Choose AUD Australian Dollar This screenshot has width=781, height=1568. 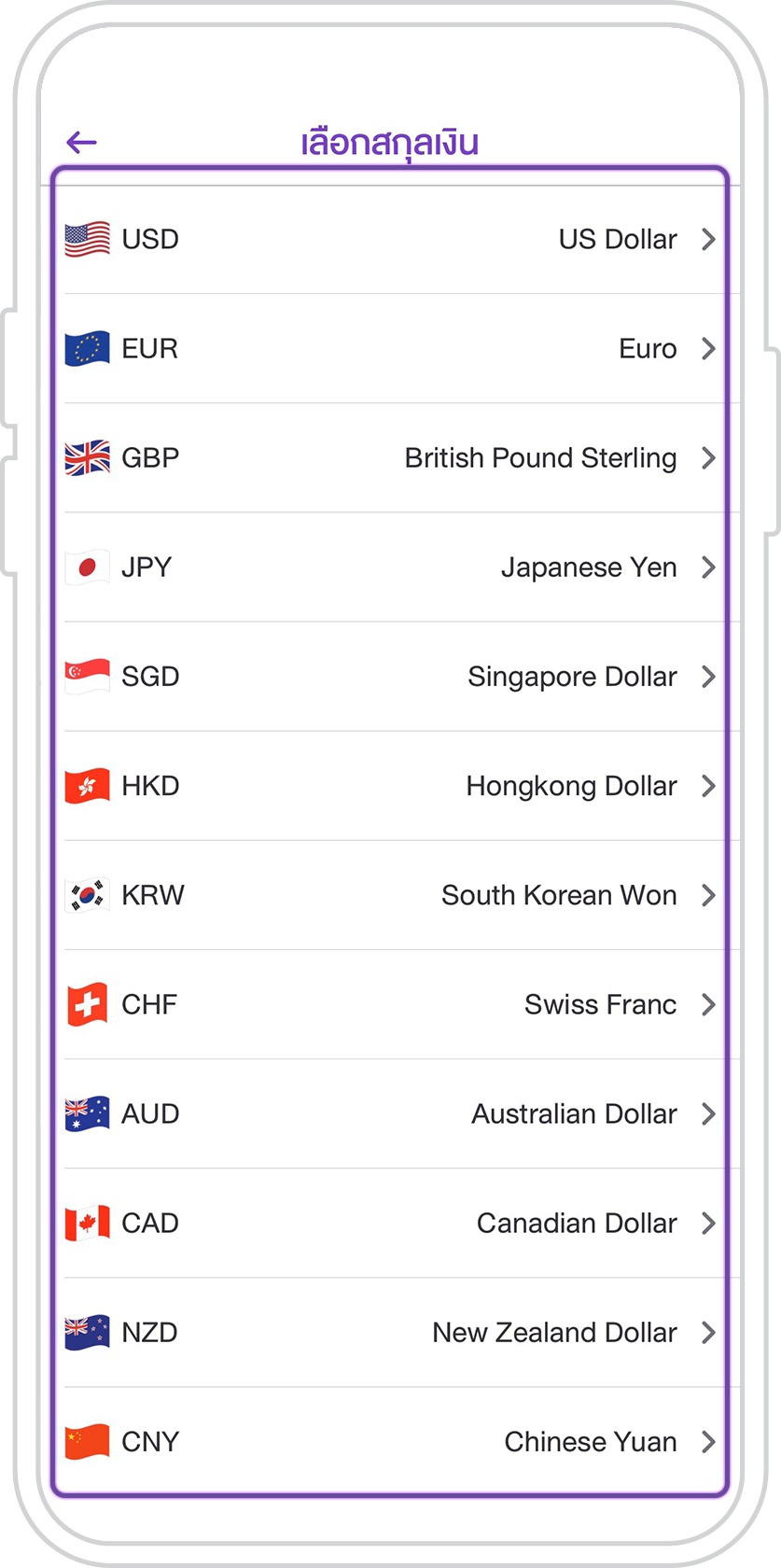point(390,1113)
